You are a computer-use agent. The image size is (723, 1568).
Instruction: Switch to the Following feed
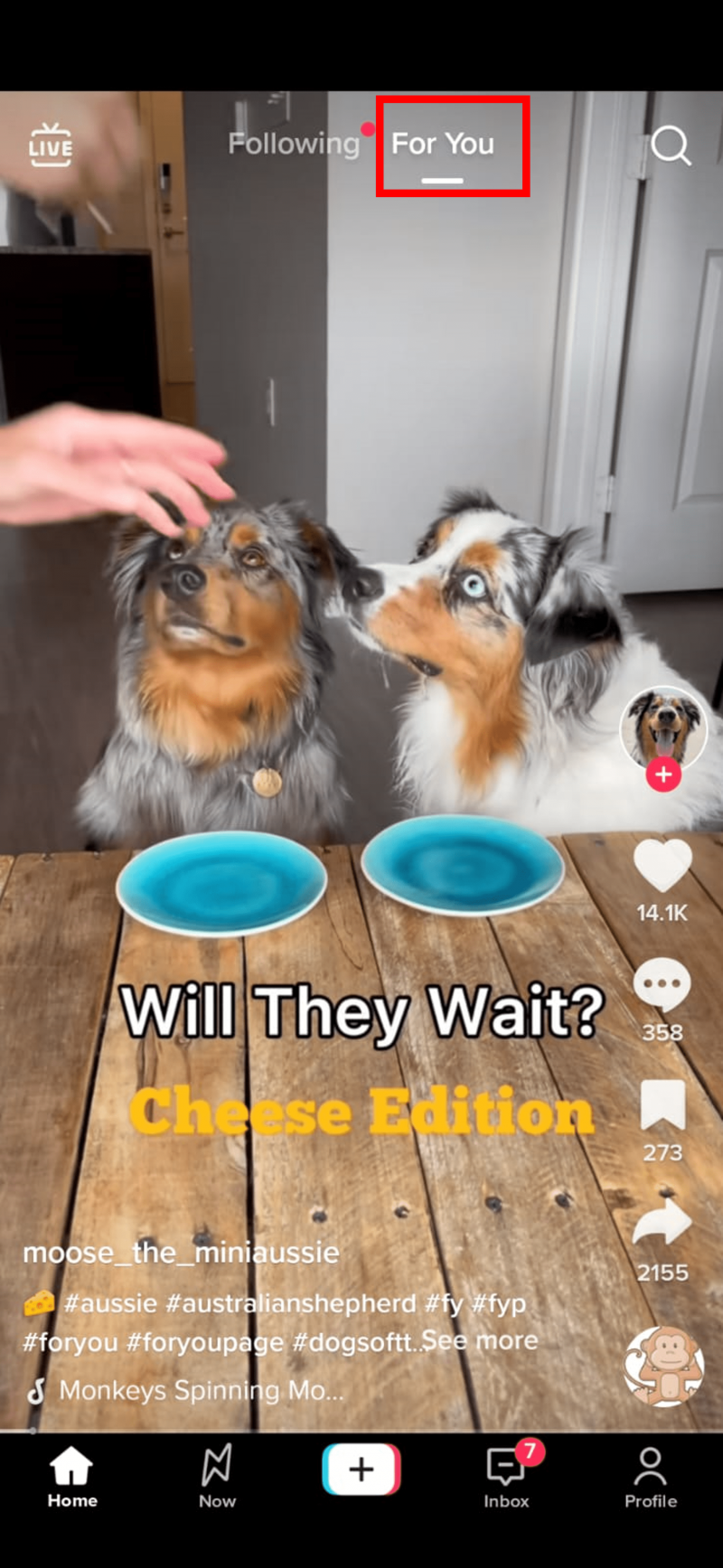click(294, 144)
